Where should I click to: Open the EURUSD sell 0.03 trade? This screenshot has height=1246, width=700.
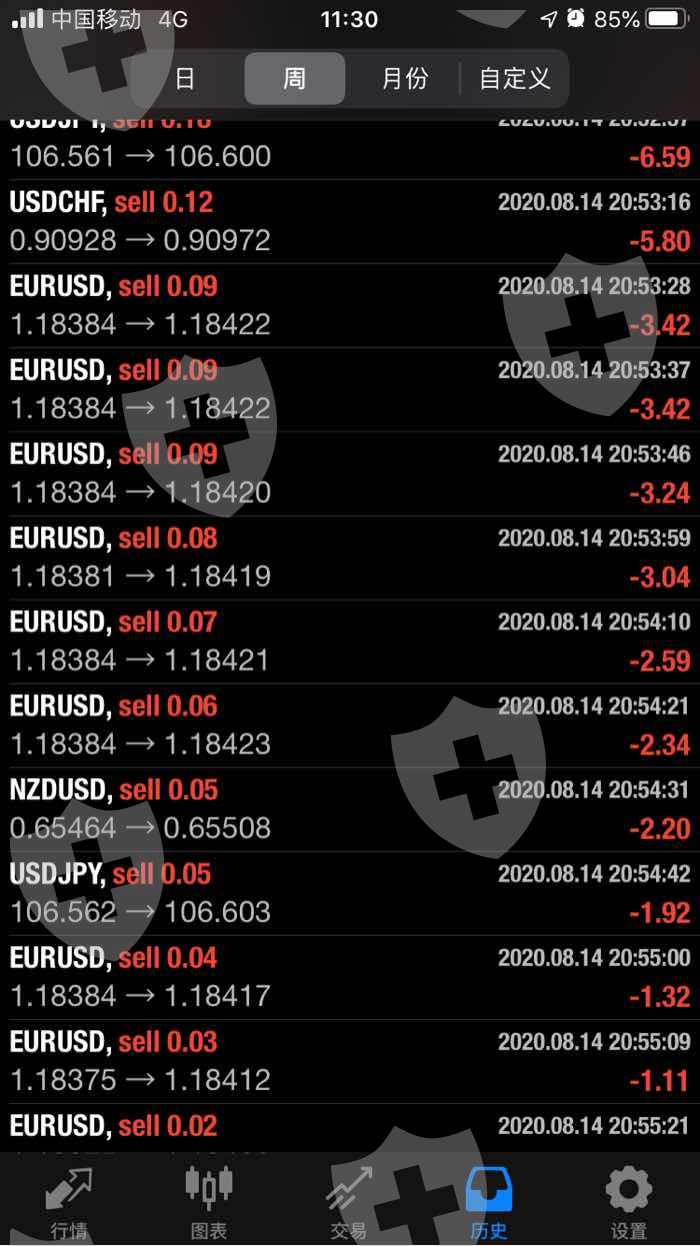(350, 1061)
